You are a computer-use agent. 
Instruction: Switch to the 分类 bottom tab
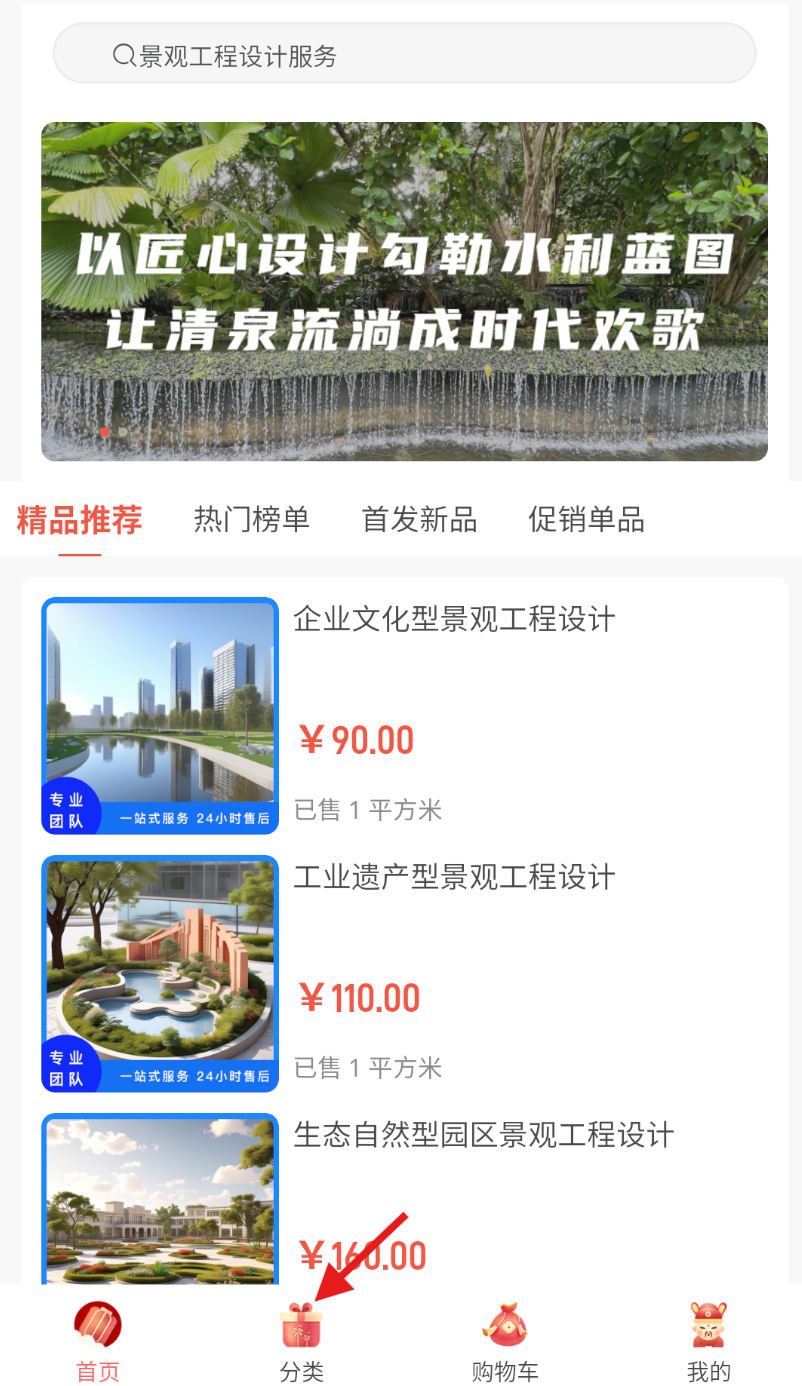(x=302, y=1342)
